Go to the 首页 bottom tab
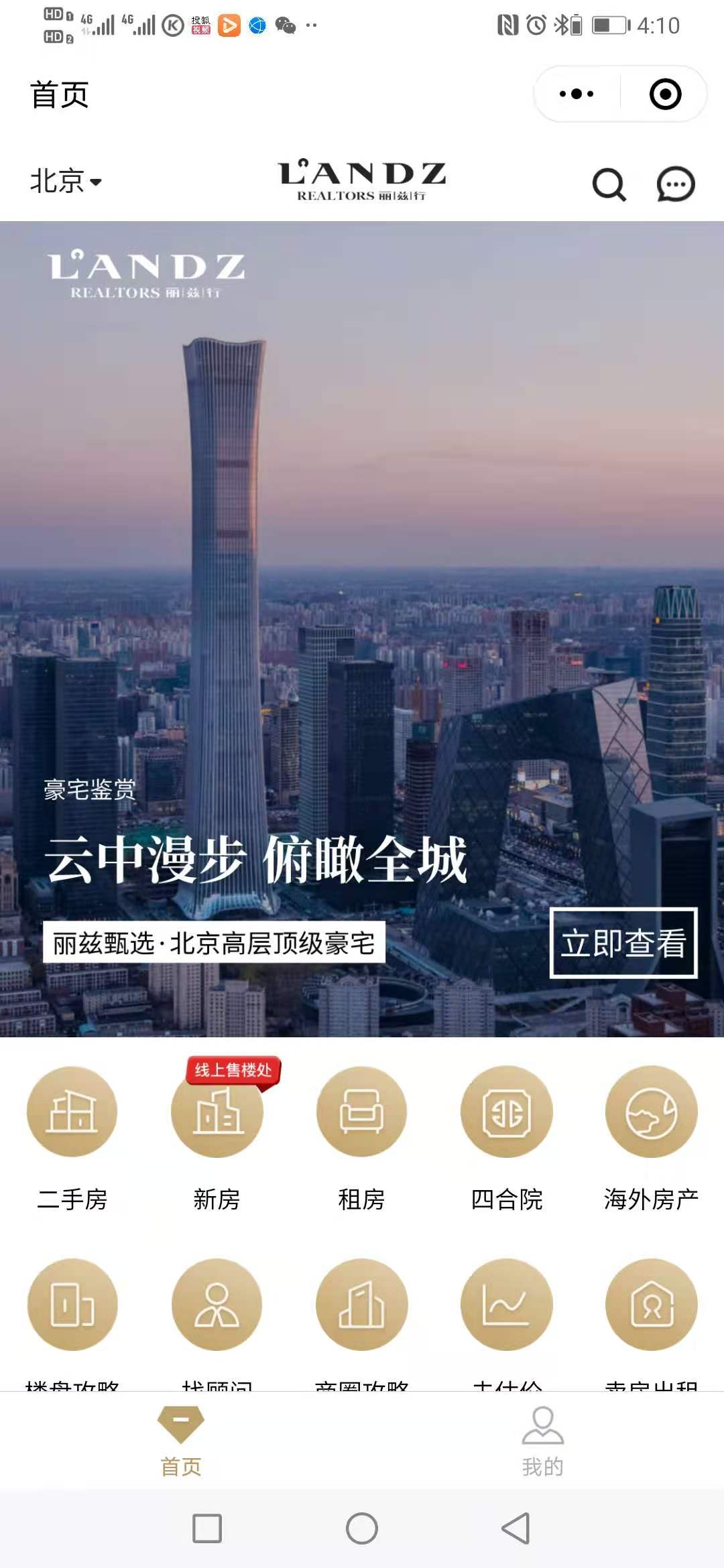The width and height of the screenshot is (724, 1568). 181,1441
